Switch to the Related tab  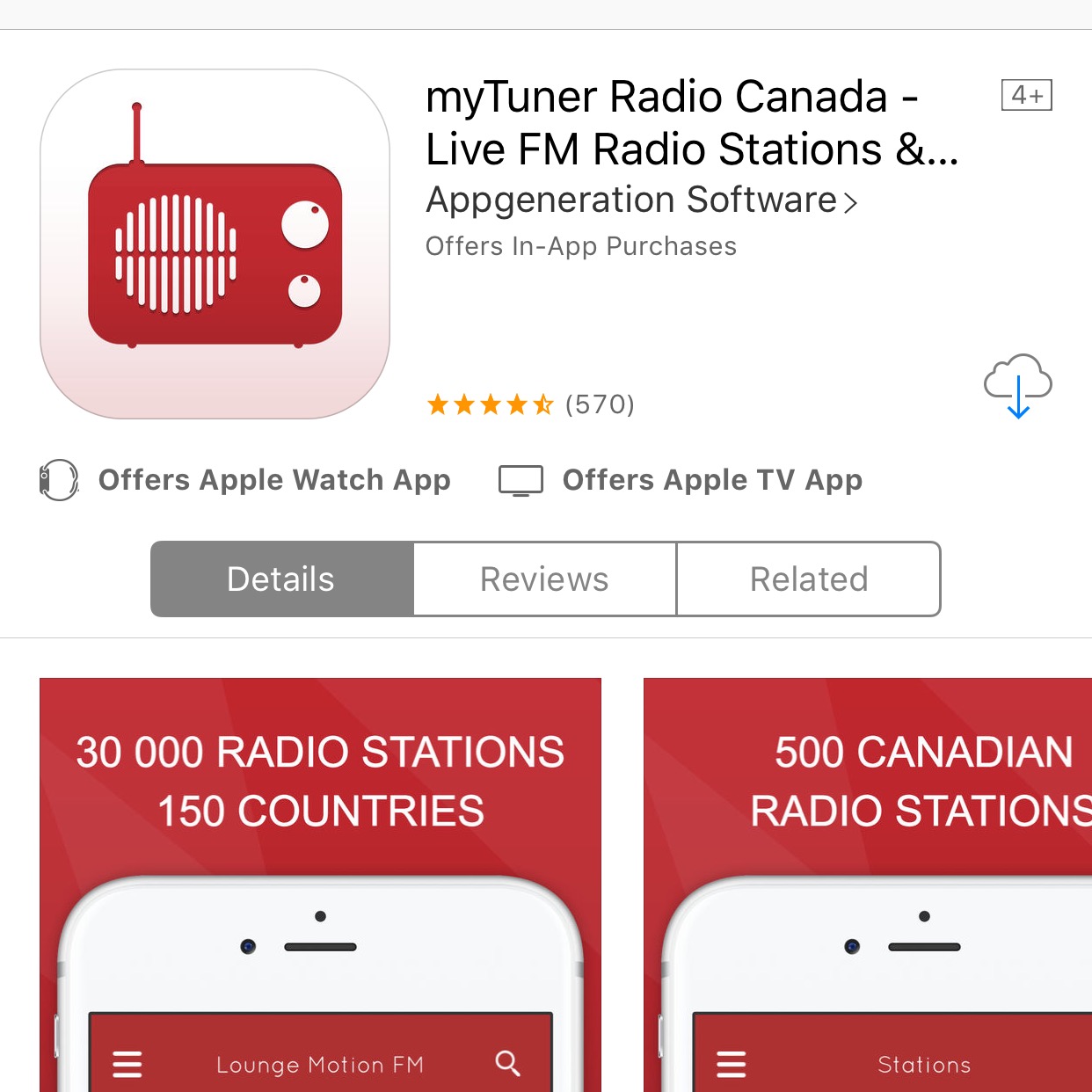[808, 579]
